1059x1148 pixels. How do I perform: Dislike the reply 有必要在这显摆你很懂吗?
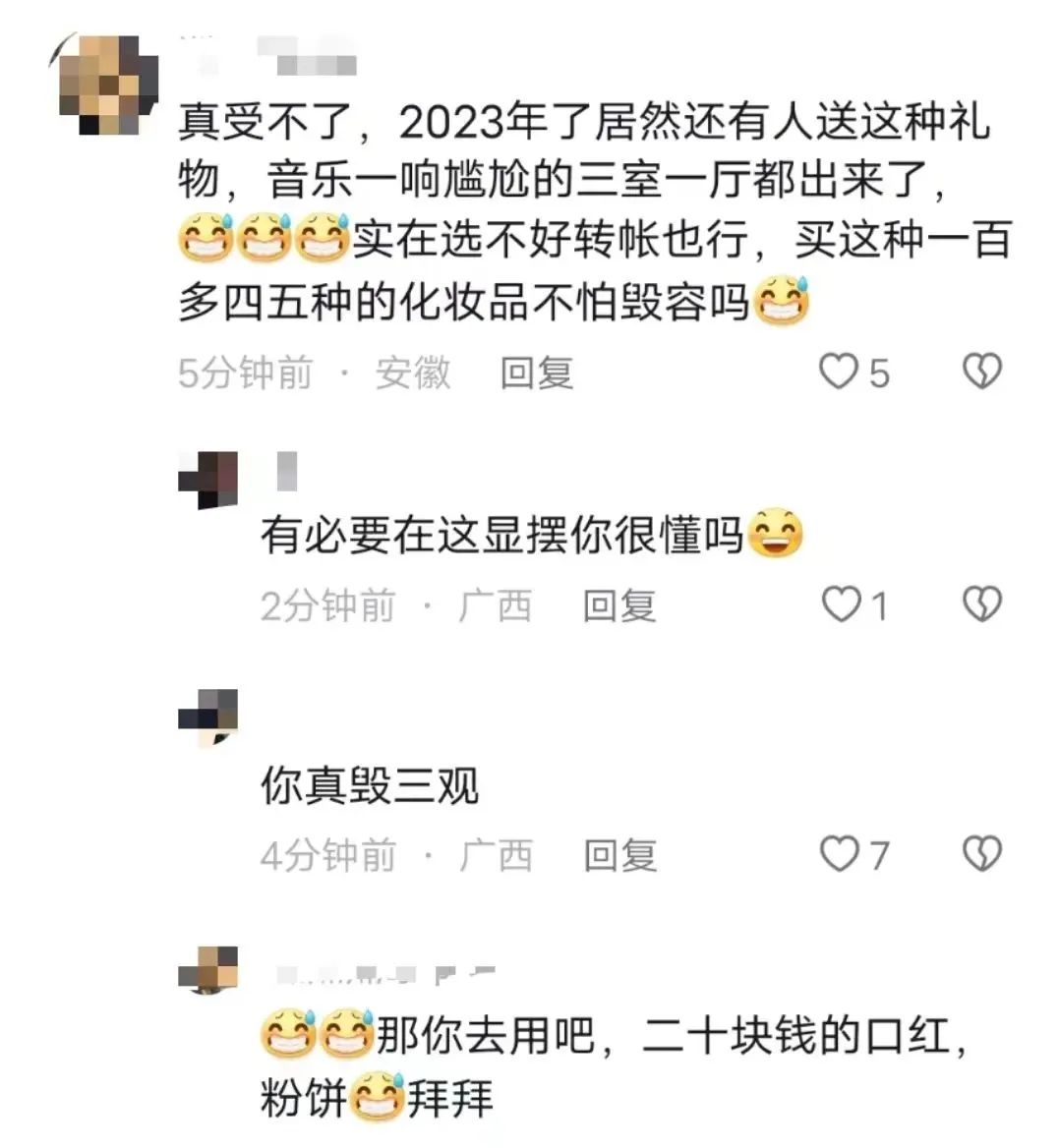pos(980,604)
